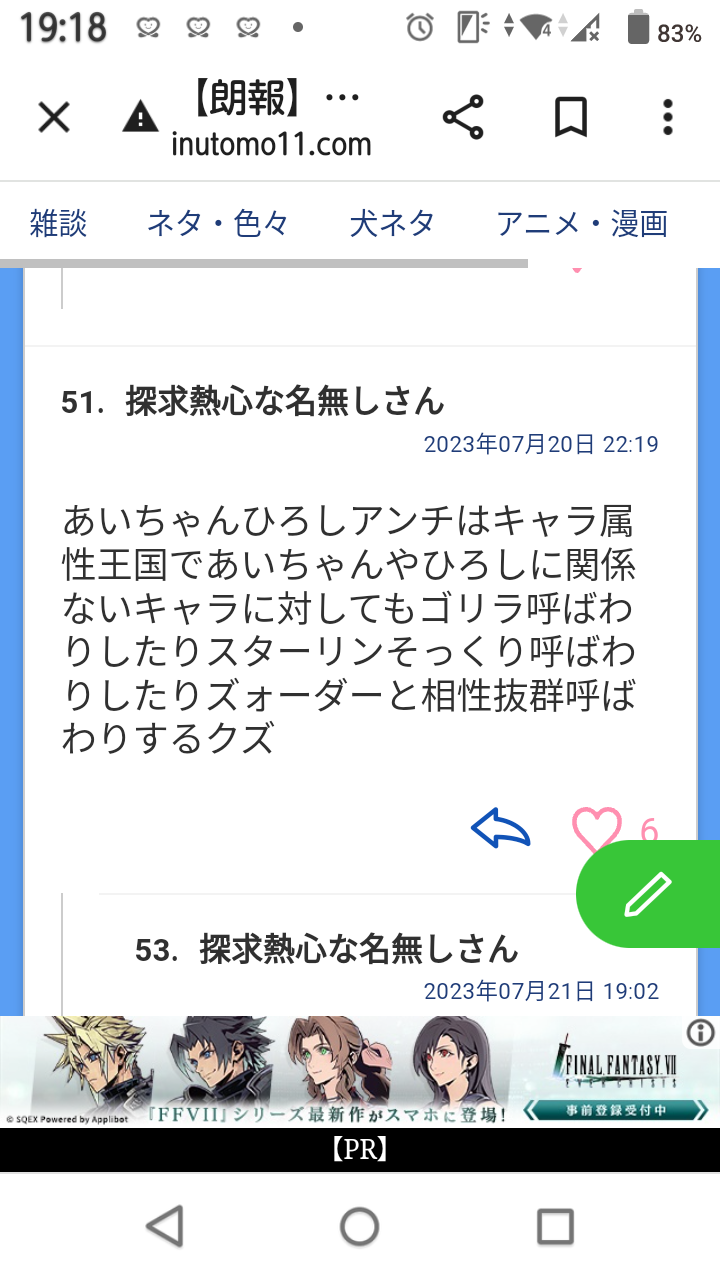720x1280 pixels.
Task: Select the アニメ・漫画 category
Action: click(582, 223)
